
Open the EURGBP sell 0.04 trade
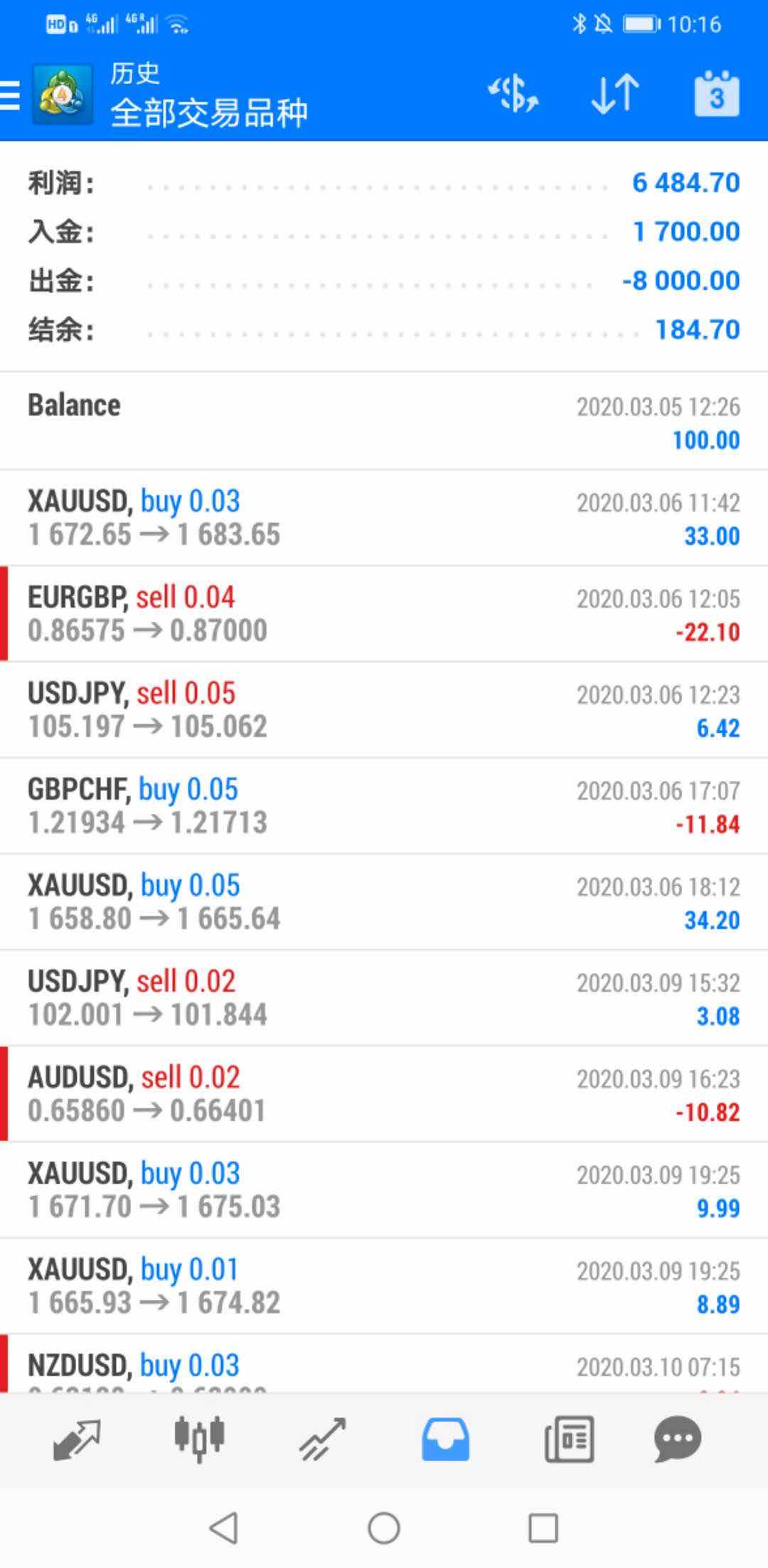[384, 614]
